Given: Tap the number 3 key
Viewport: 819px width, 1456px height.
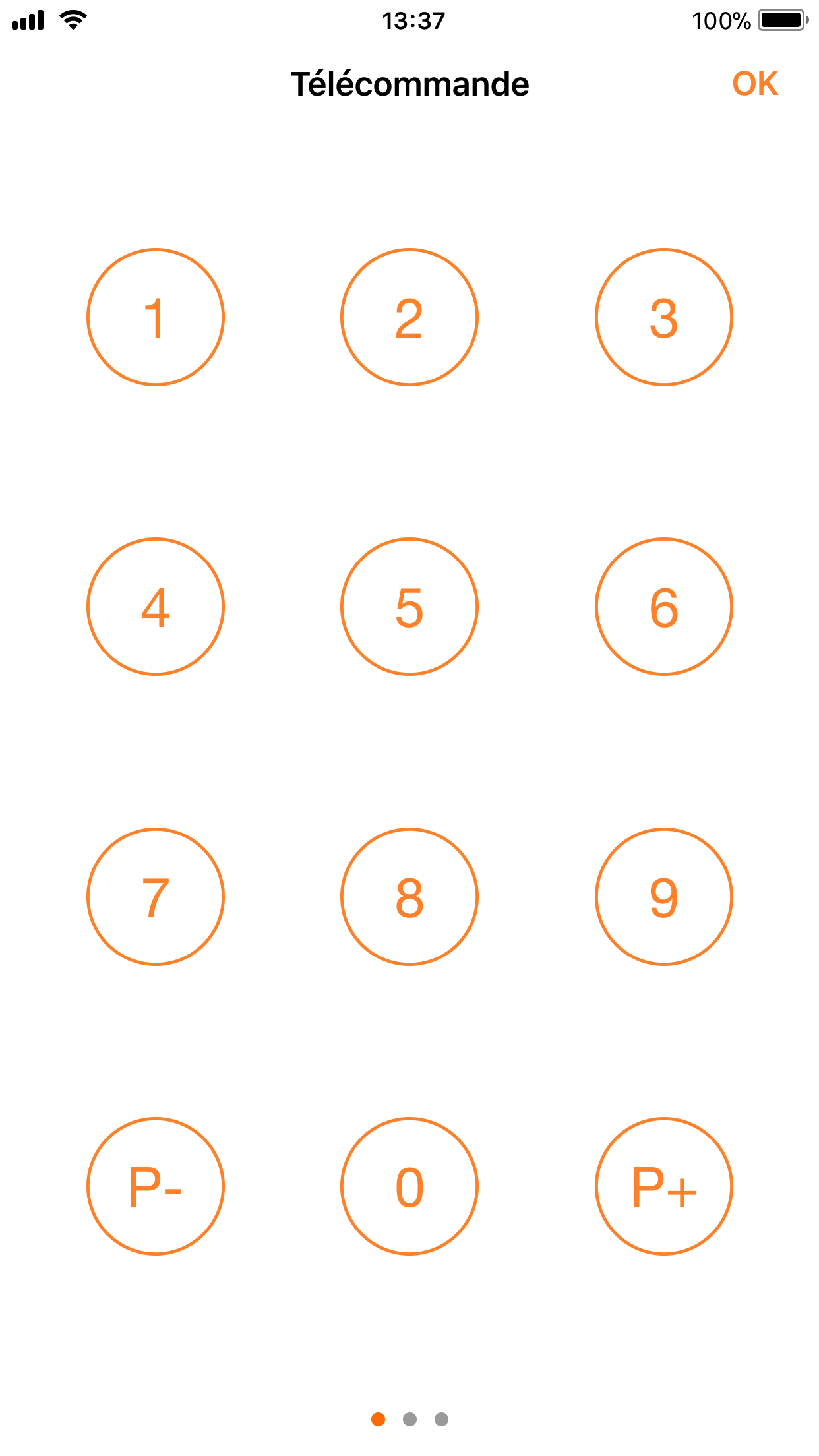Looking at the screenshot, I should [x=664, y=317].
